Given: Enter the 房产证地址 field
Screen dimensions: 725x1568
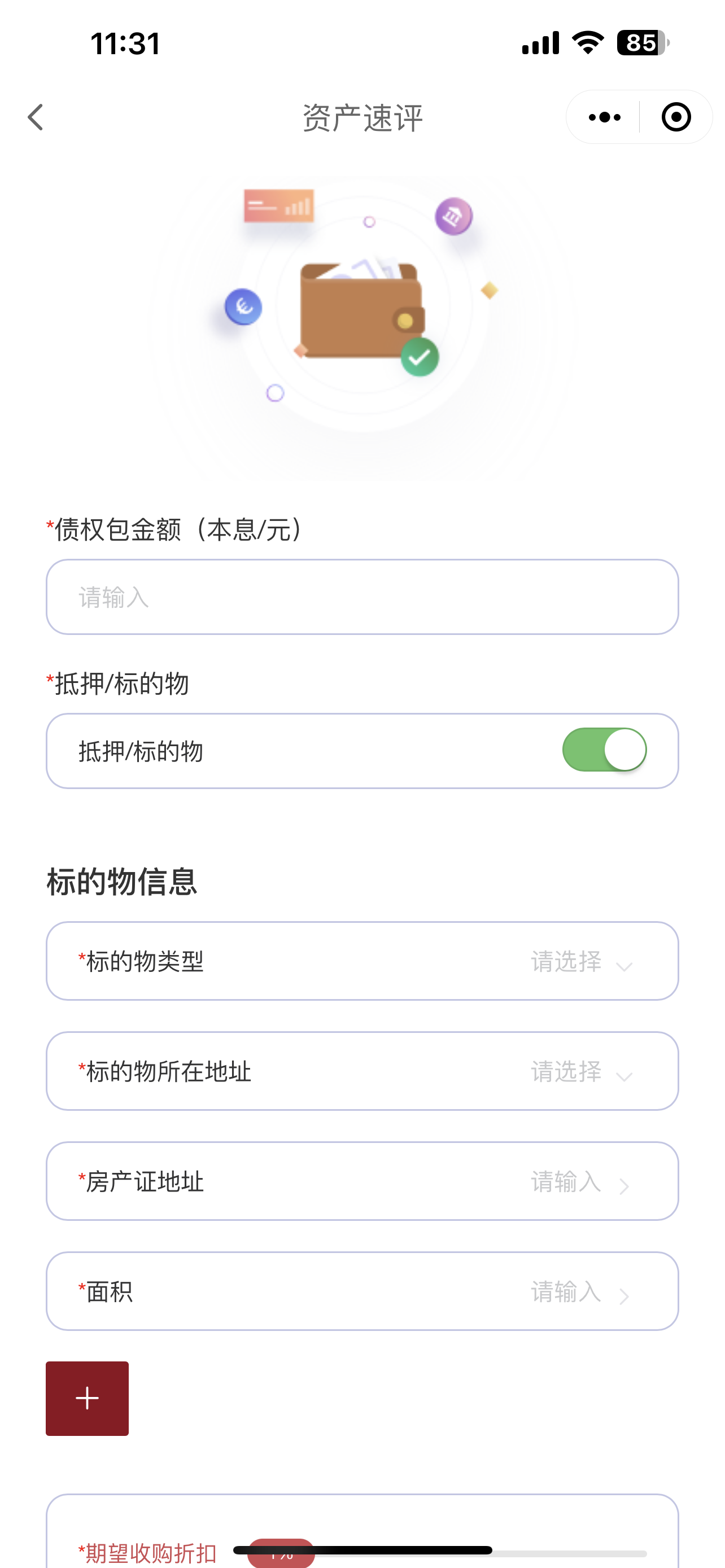Looking at the screenshot, I should point(362,1181).
